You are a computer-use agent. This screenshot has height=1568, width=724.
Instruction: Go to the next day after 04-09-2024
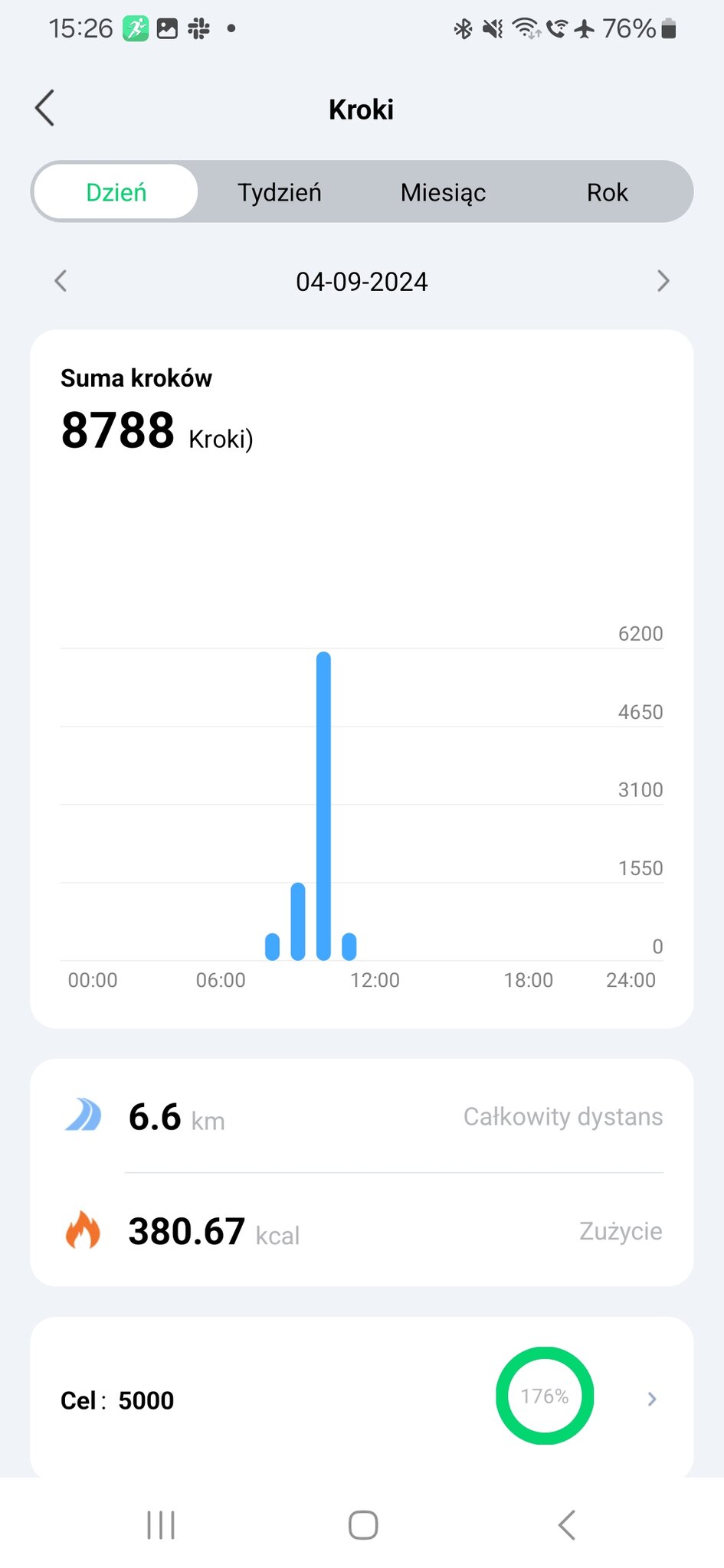(x=663, y=281)
